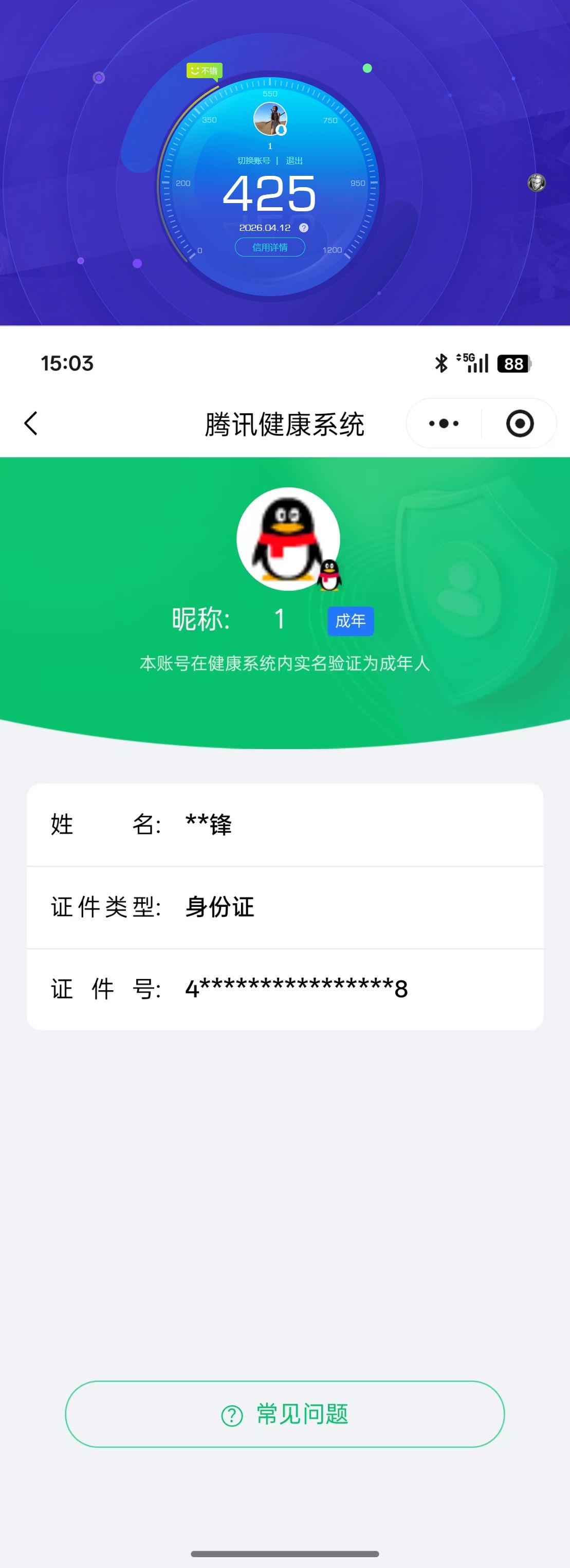Tap the battery indicator showing 88
This screenshot has width=570, height=1568.
pyautogui.click(x=513, y=363)
